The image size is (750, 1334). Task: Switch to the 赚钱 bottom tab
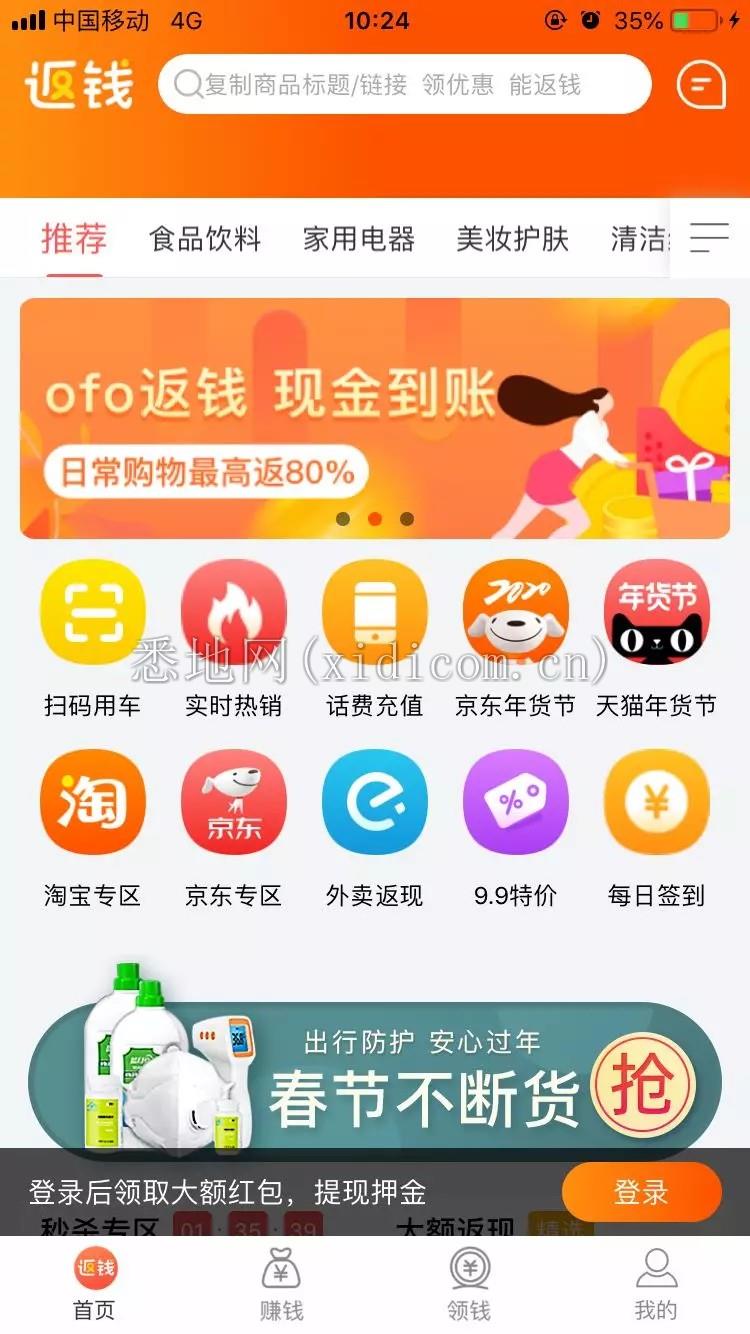point(281,1285)
